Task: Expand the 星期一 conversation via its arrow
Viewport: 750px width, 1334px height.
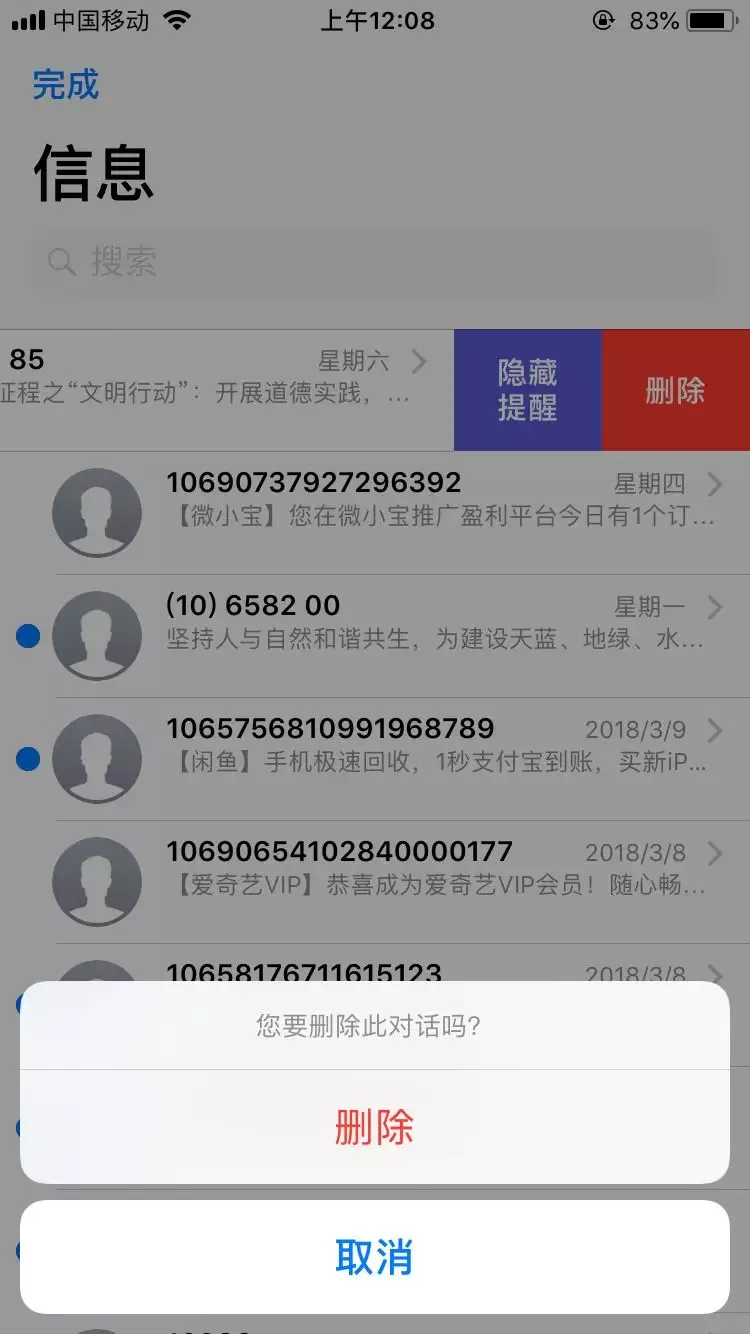Action: click(x=714, y=608)
